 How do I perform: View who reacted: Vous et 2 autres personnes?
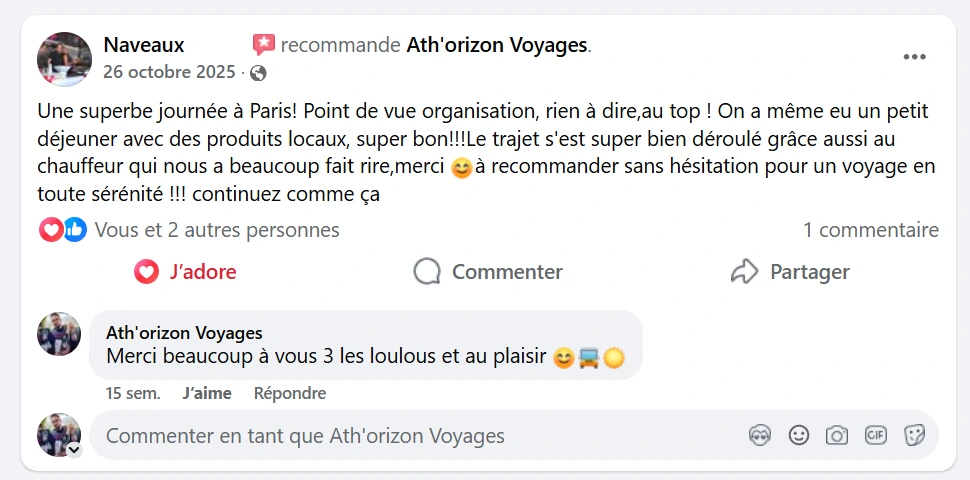click(217, 230)
